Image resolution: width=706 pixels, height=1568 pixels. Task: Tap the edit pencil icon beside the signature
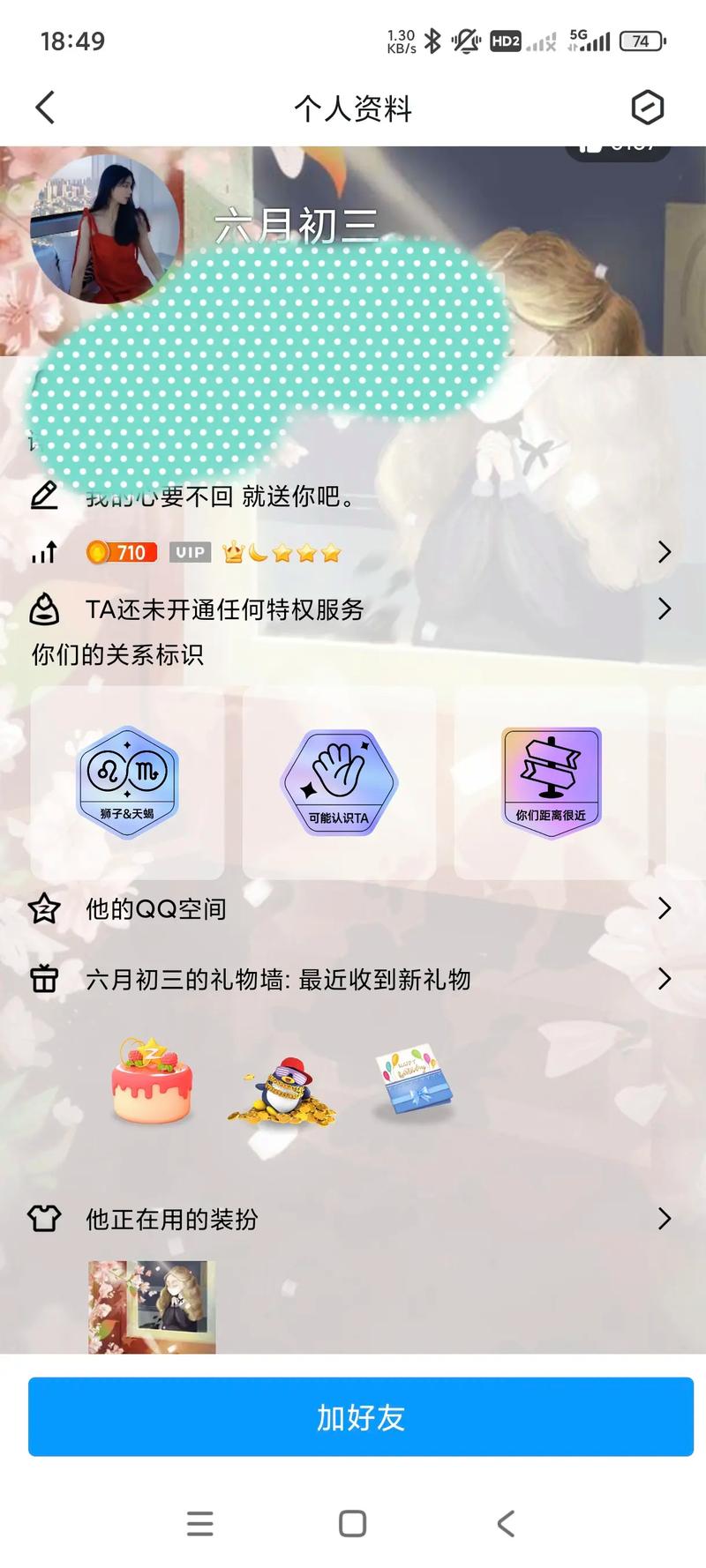point(43,497)
